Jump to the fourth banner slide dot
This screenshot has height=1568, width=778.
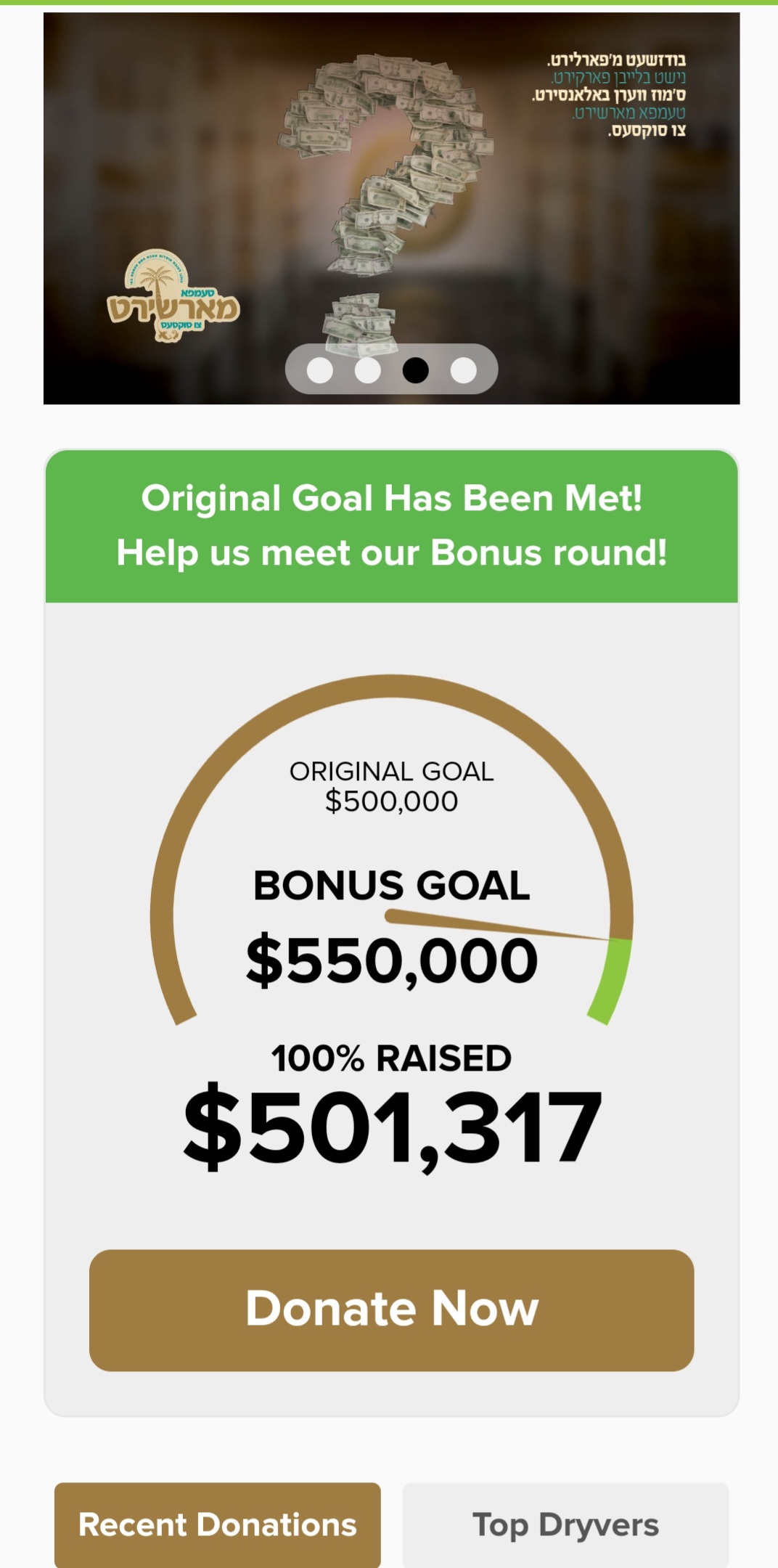point(464,370)
